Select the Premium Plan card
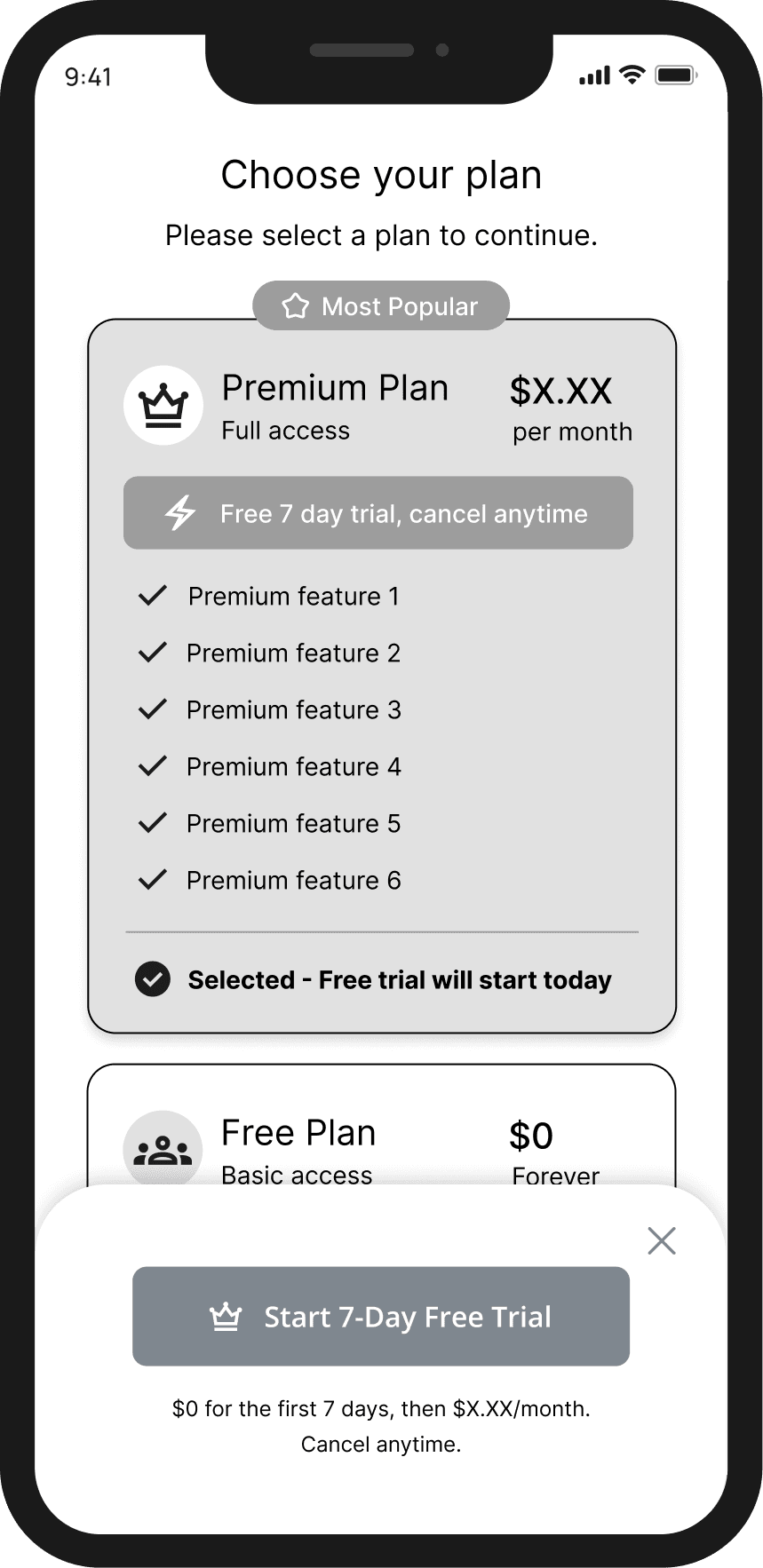Screen dimensions: 763x1568 click(382, 676)
